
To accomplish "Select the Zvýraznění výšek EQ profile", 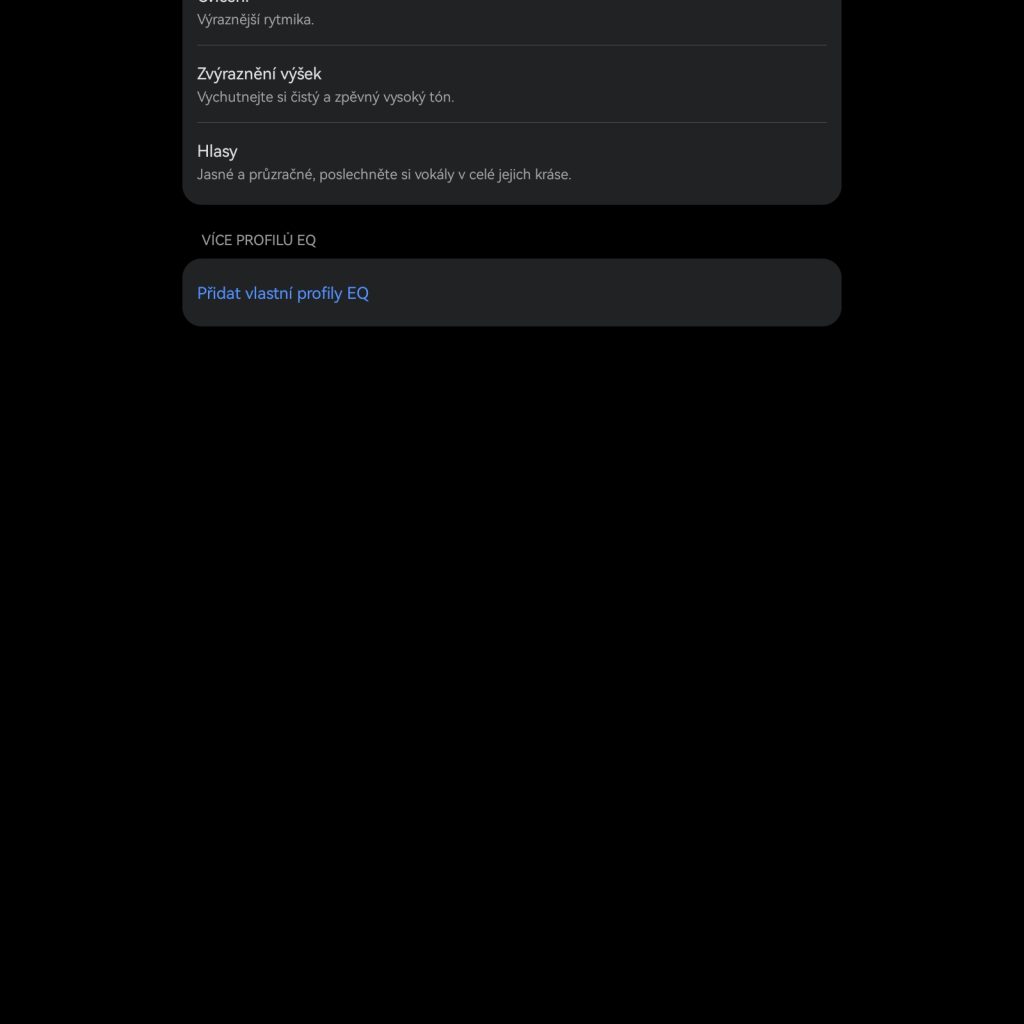I will point(510,84).
